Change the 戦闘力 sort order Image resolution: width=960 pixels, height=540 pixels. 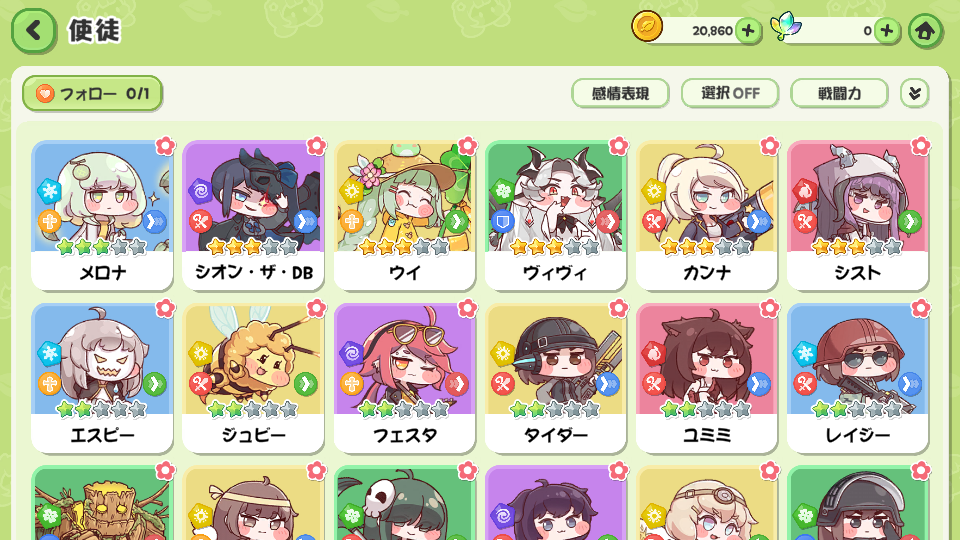point(839,94)
